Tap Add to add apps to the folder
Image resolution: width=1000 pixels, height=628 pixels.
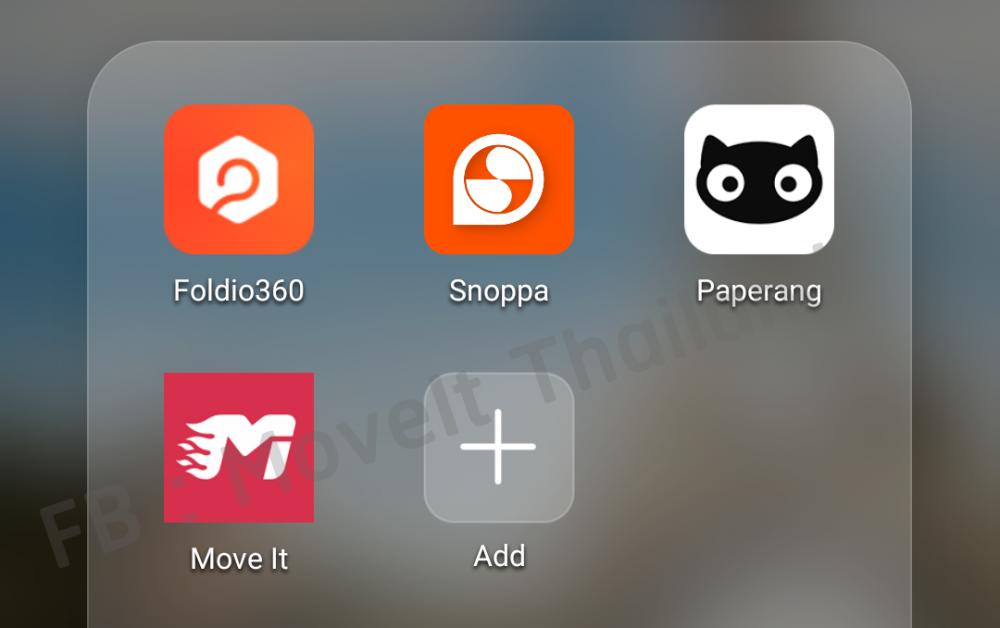pos(498,447)
